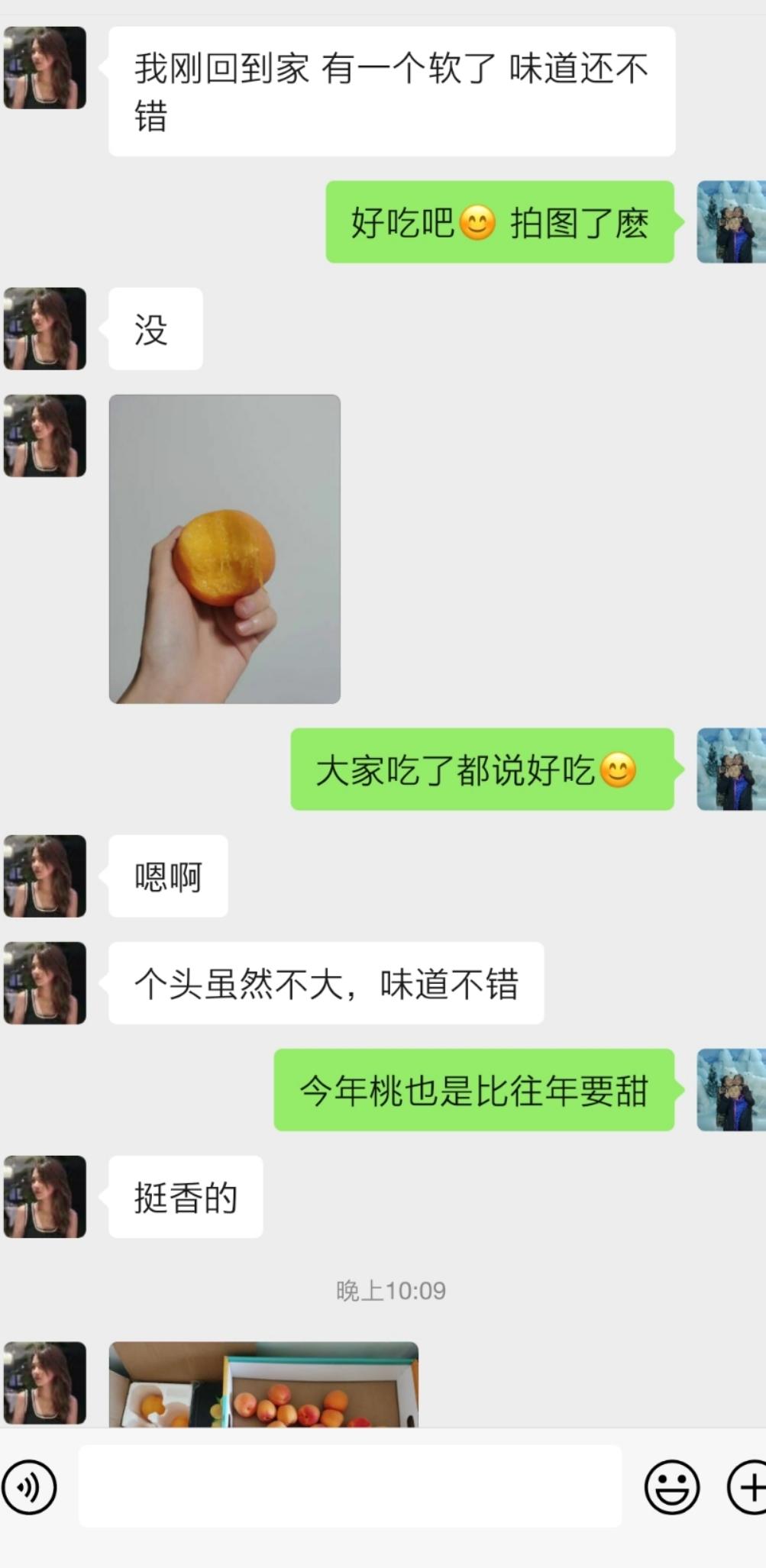
Task: View the hand-held peach photo
Action: (x=225, y=549)
